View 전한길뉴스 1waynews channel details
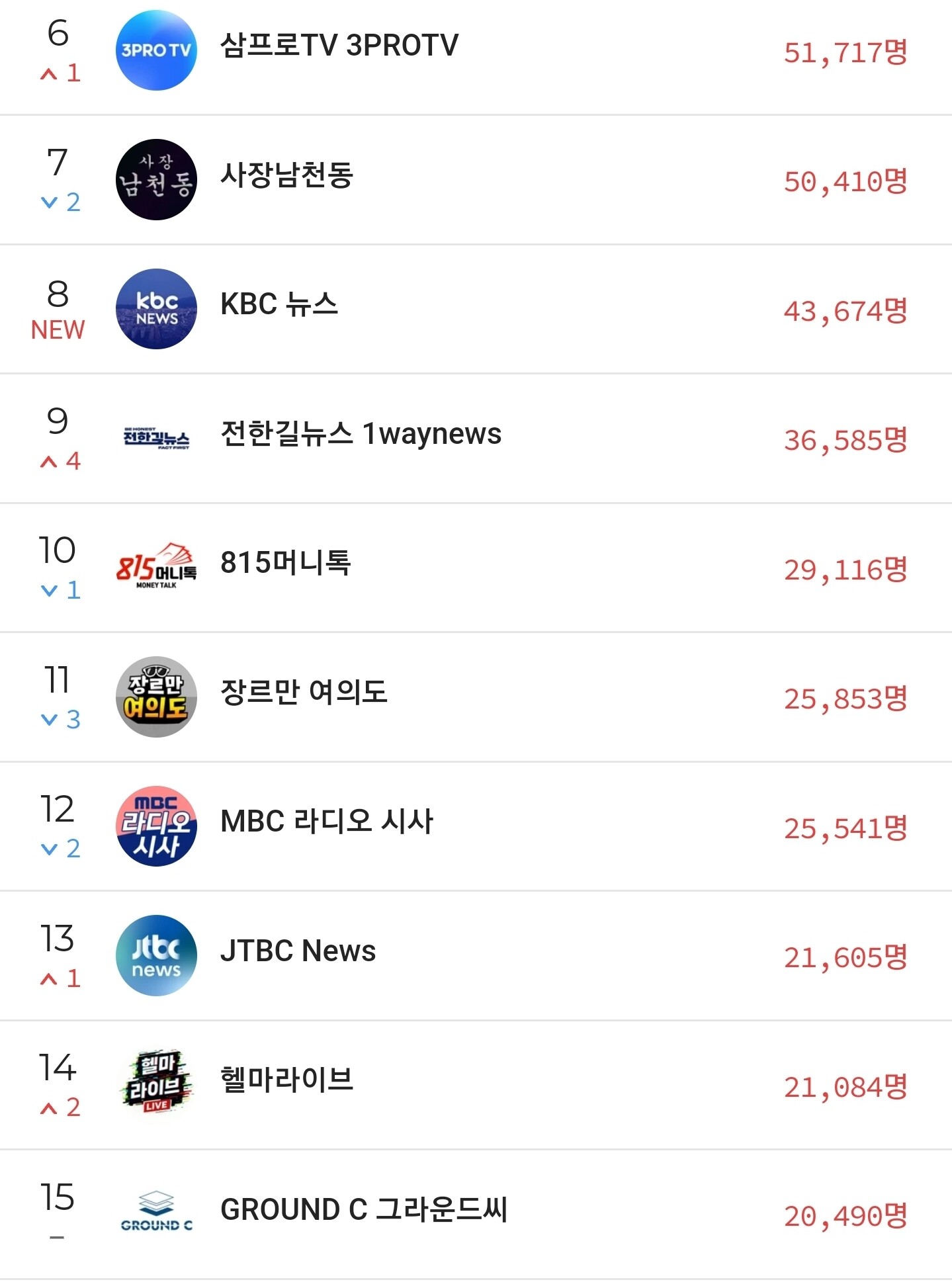The height and width of the screenshot is (1286, 952). pos(476,438)
